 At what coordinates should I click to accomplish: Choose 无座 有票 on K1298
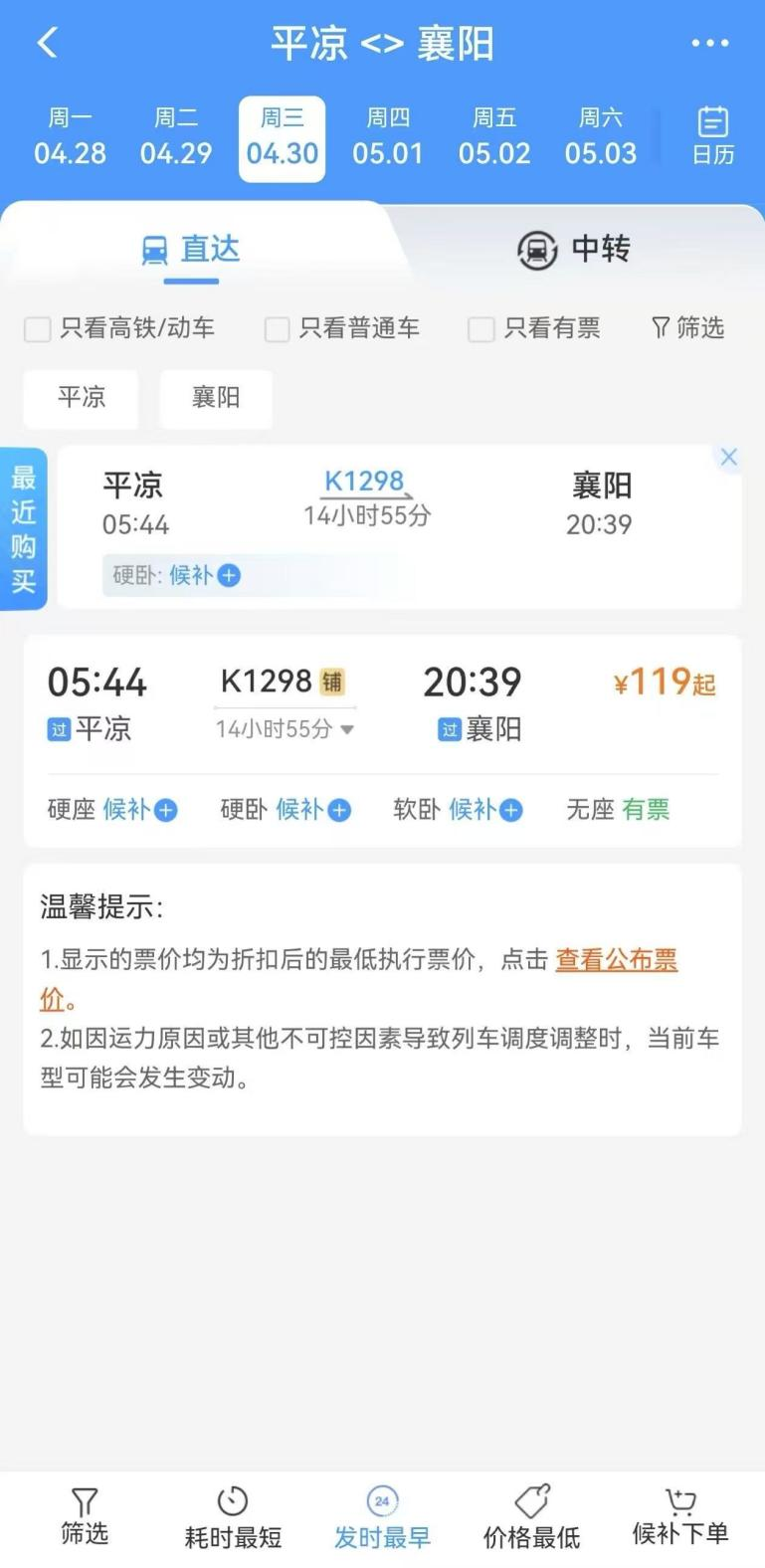618,810
